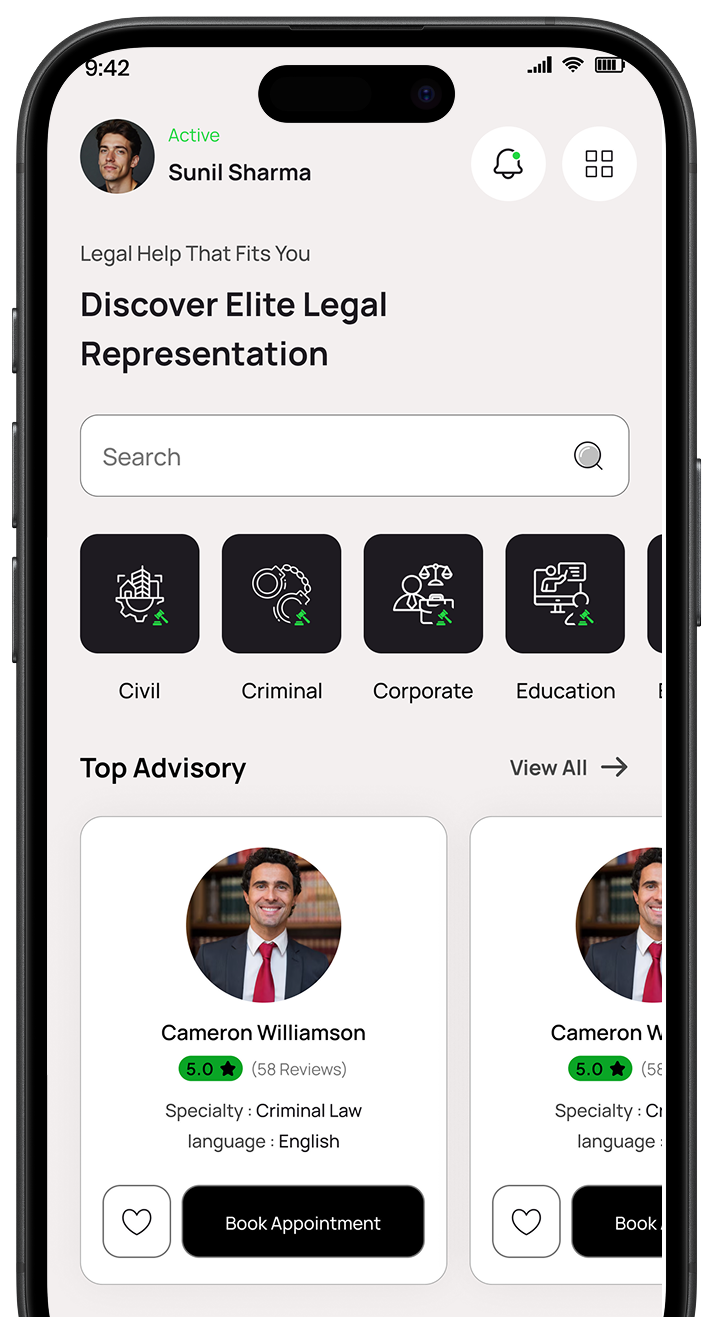Open Sunil Sharma's profile picture
This screenshot has height=1317, width=714.
(x=117, y=156)
